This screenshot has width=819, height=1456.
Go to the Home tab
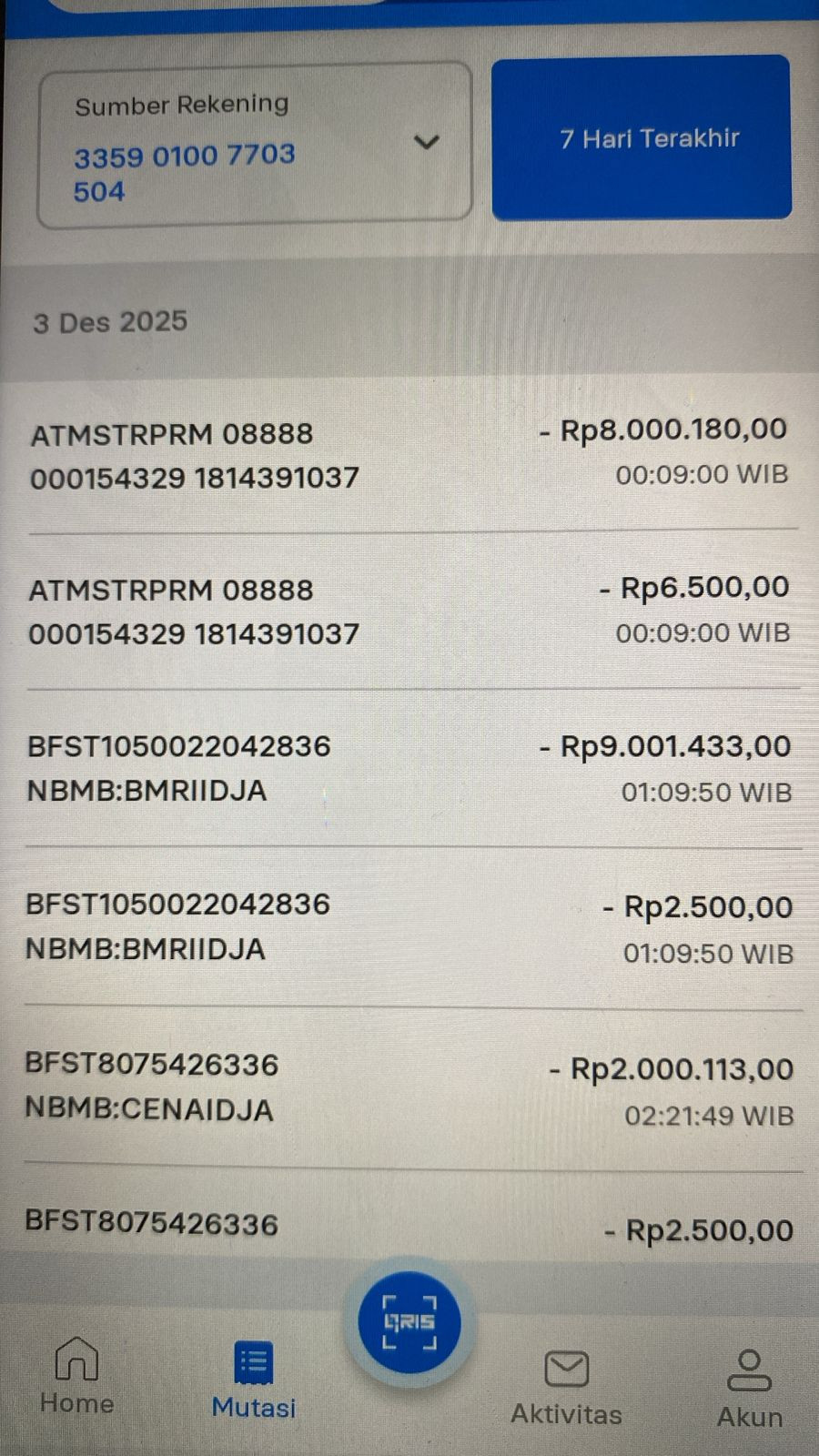76,1374
